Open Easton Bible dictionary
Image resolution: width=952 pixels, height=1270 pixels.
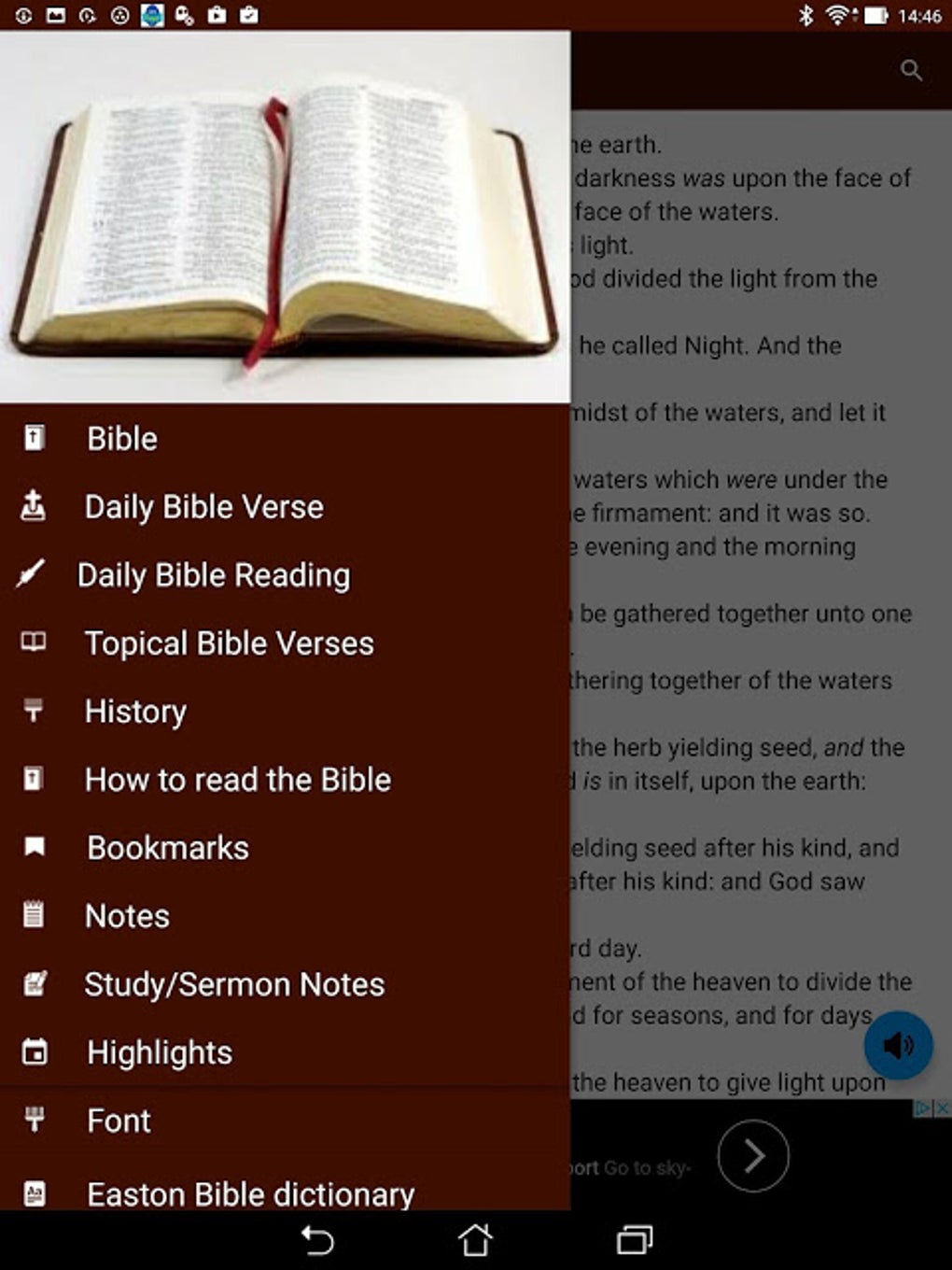250,1193
